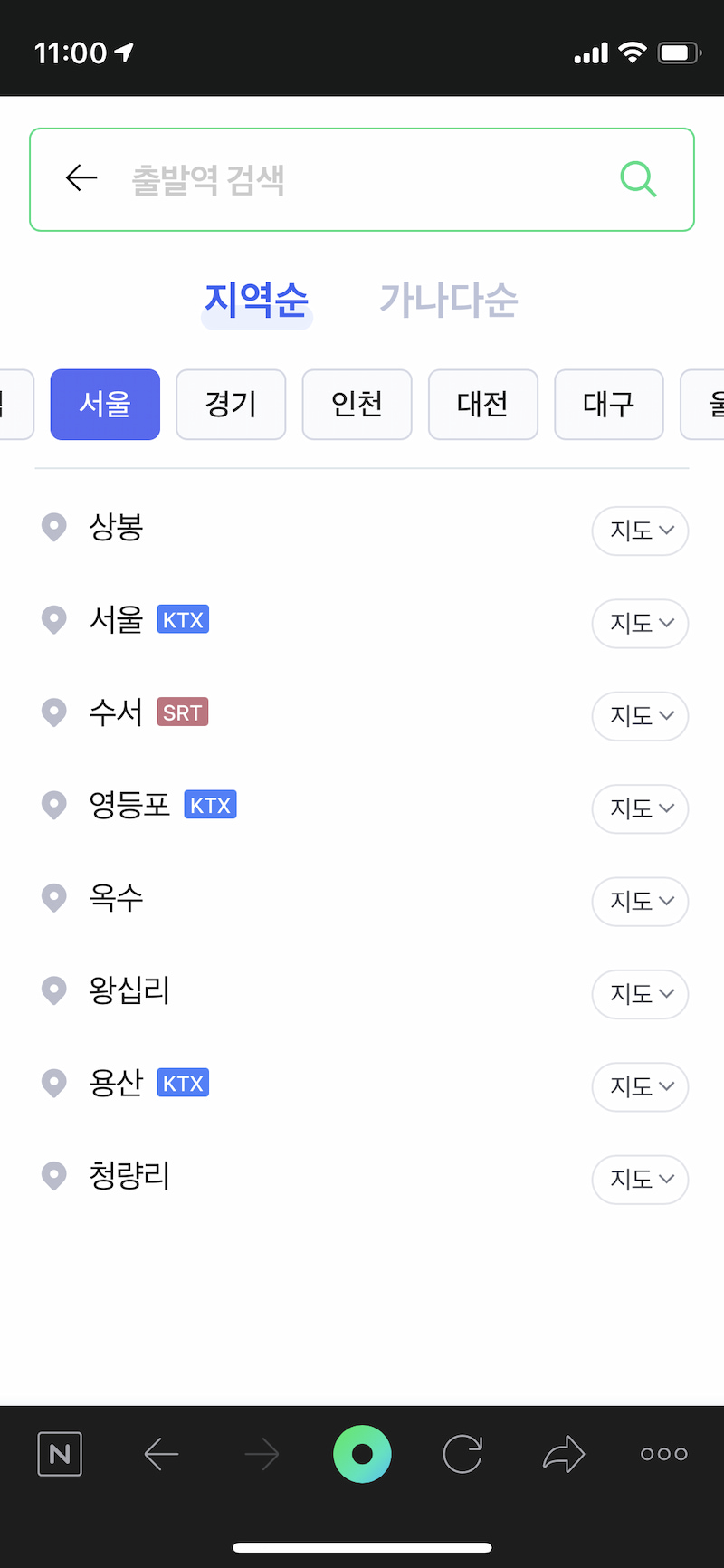
Task: Tap the back arrow in the search box
Action: pyautogui.click(x=81, y=178)
